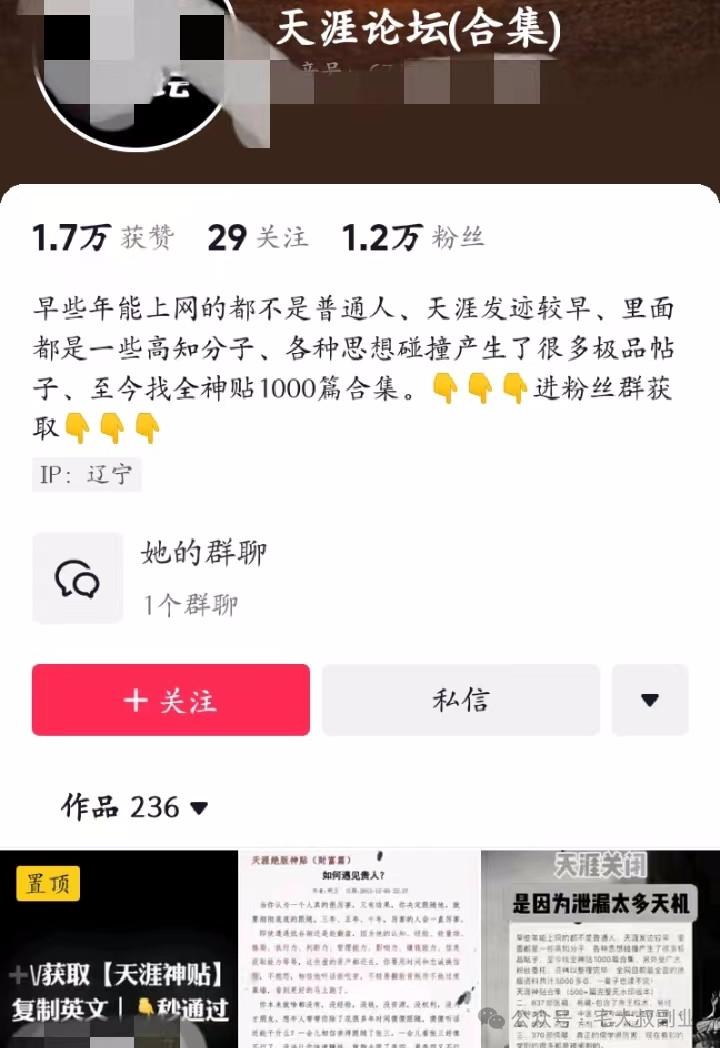Viewport: 720px width, 1048px height.
Task: Open the dropdown arrow beside 私信
Action: point(651,699)
